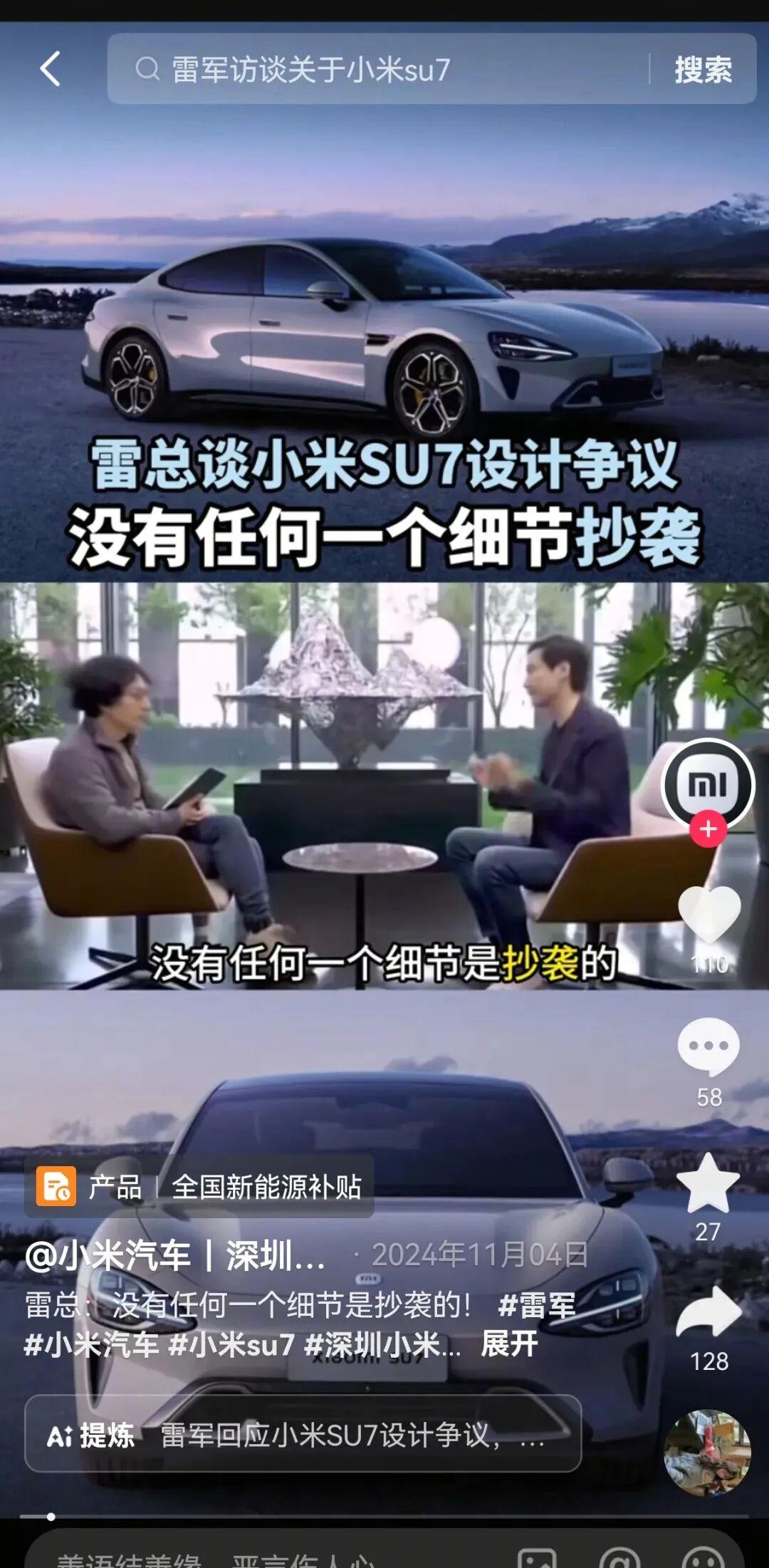This screenshot has width=769, height=1568.
Task: Open the 产品 全国新能源补贴 product tag
Action: tap(199, 1187)
